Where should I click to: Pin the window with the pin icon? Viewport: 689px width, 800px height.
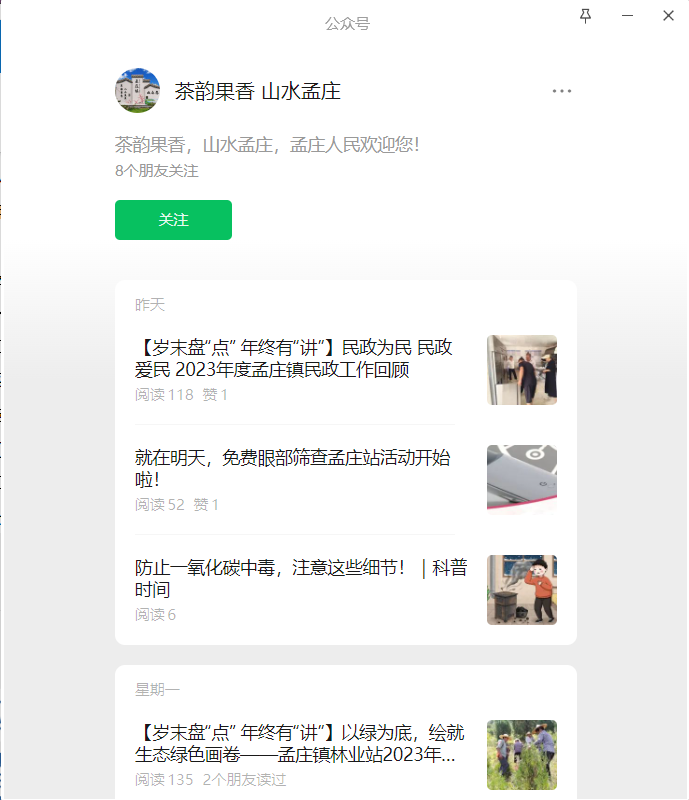[x=586, y=15]
